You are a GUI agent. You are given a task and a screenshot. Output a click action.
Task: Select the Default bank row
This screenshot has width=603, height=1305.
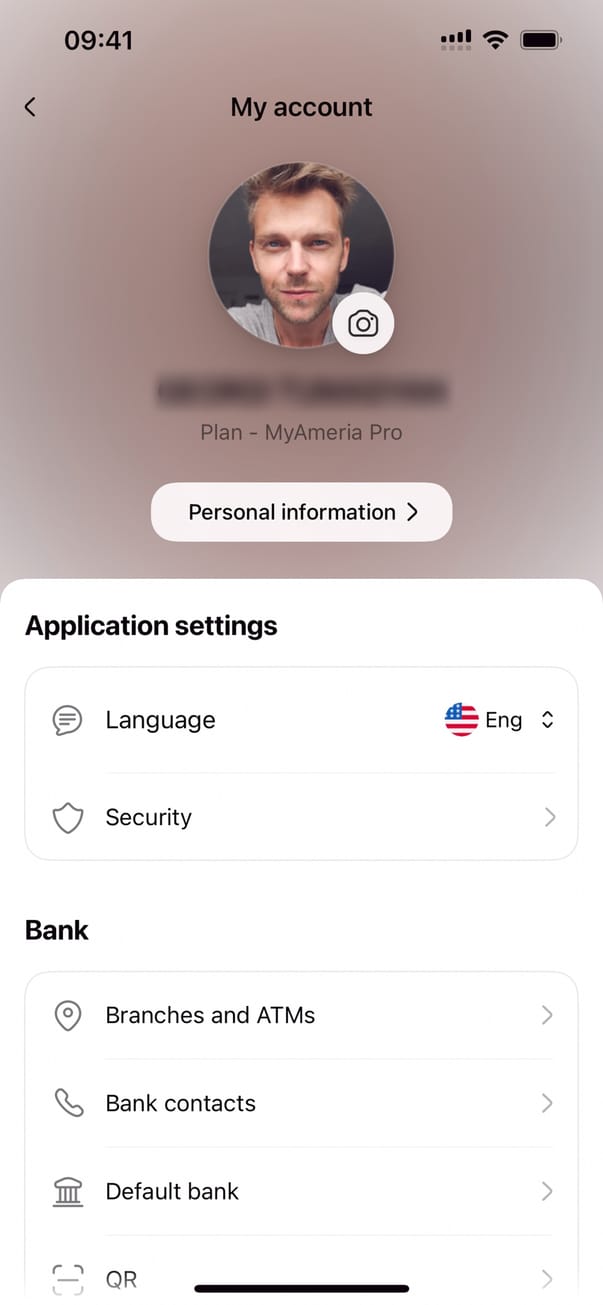(x=301, y=1191)
